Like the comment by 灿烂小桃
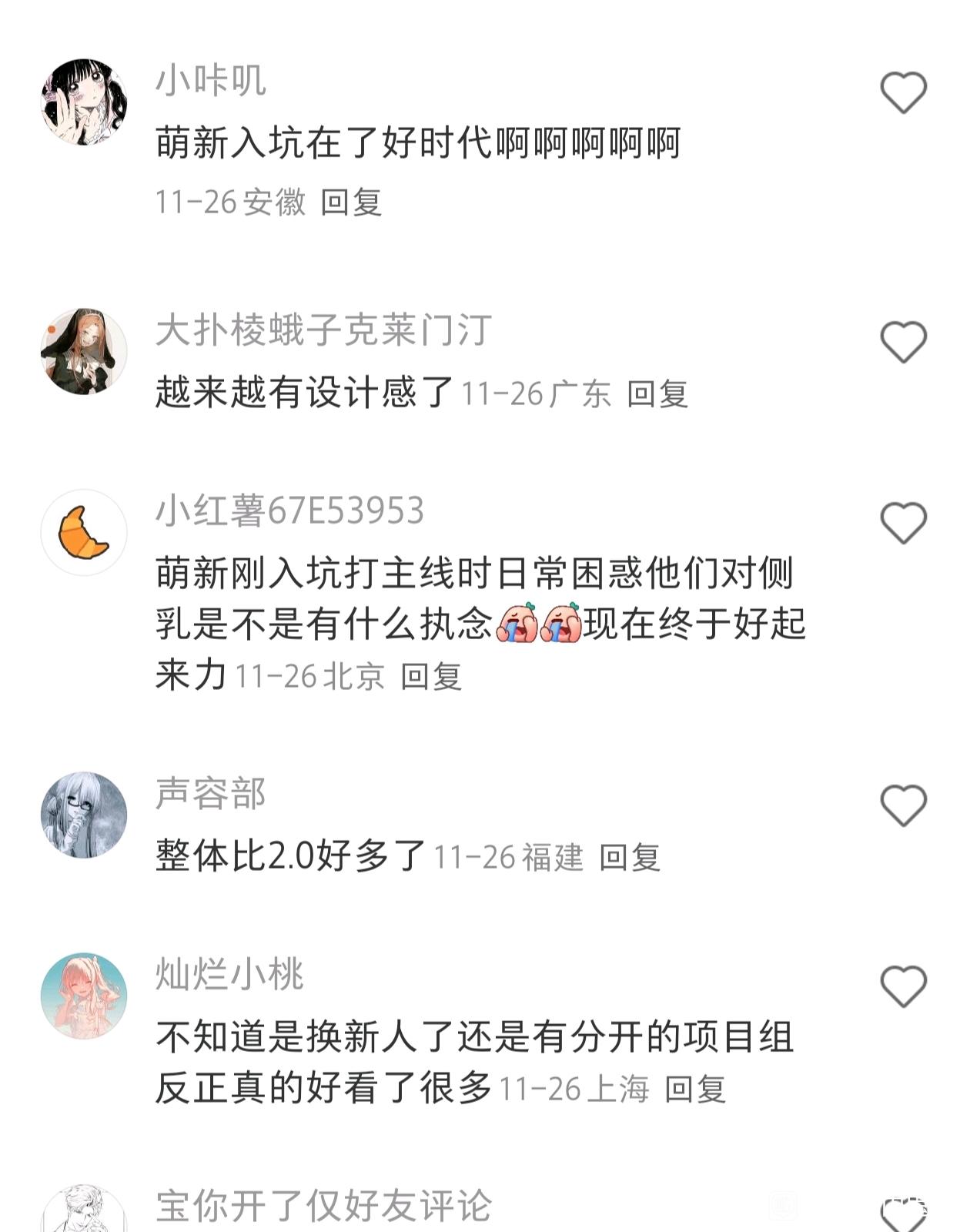The height and width of the screenshot is (1232, 970). (x=903, y=986)
